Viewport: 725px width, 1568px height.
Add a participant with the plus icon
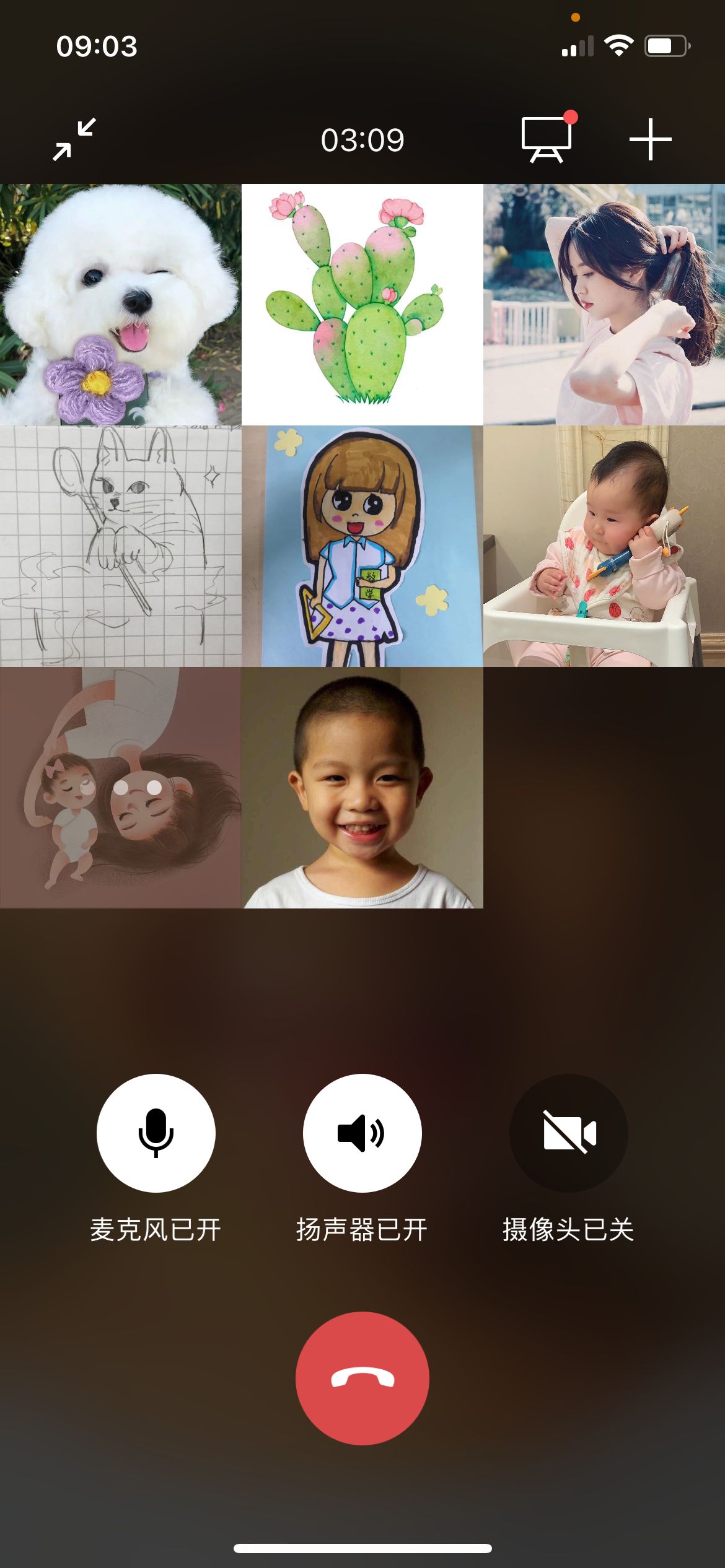coord(650,139)
